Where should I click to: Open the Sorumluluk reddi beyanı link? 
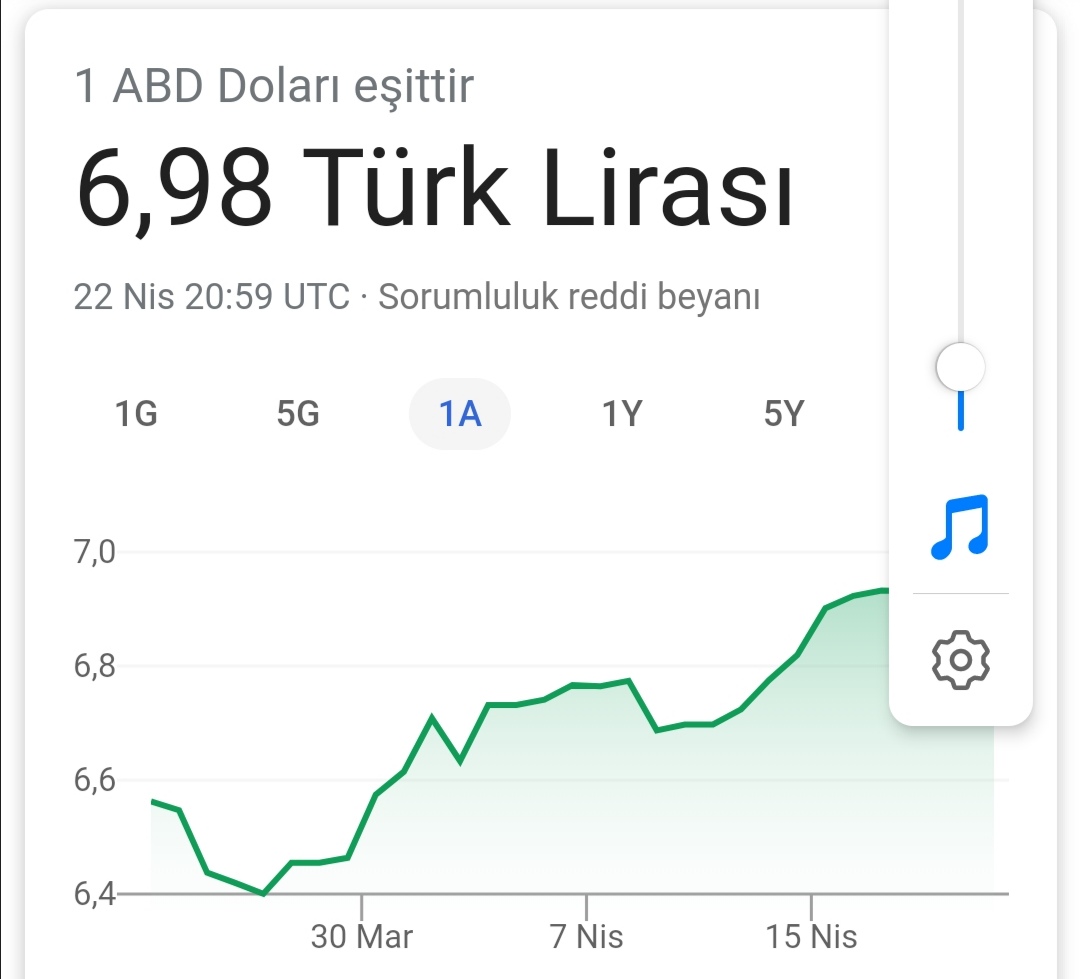(x=570, y=297)
